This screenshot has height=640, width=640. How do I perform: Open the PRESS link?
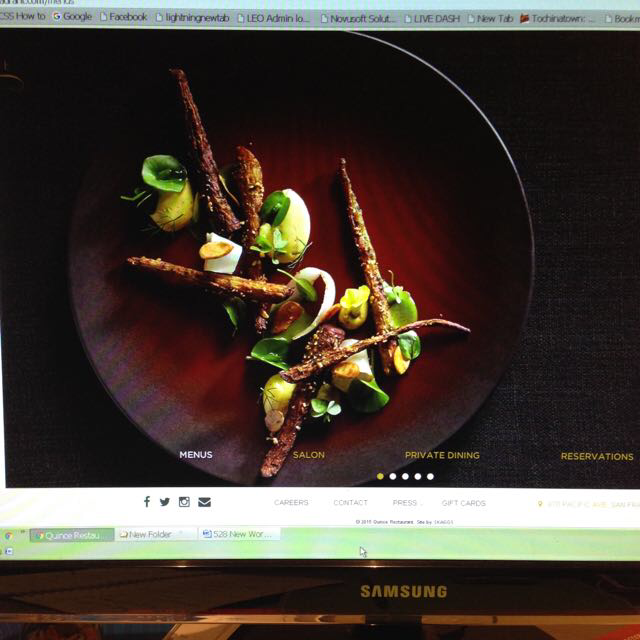405,503
